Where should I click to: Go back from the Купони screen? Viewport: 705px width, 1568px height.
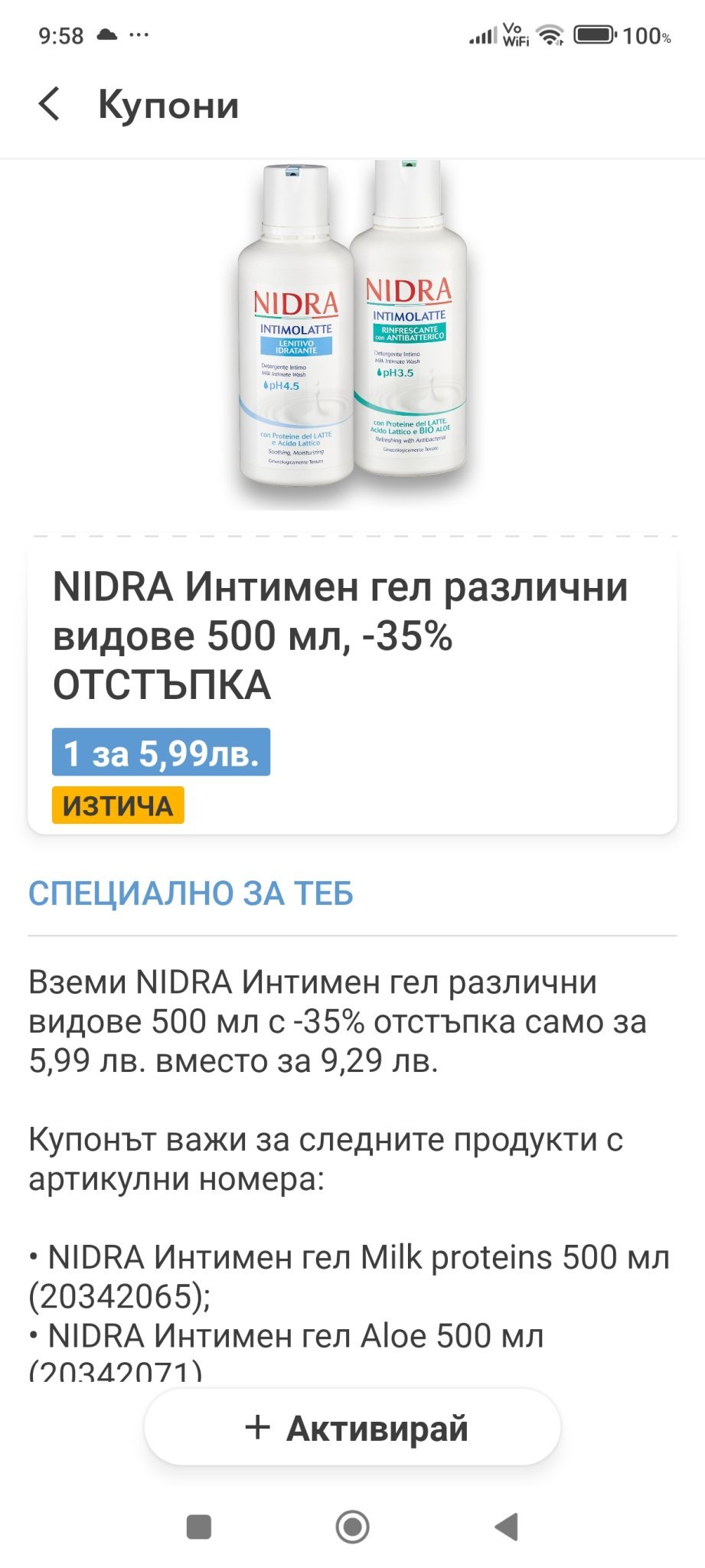point(50,104)
